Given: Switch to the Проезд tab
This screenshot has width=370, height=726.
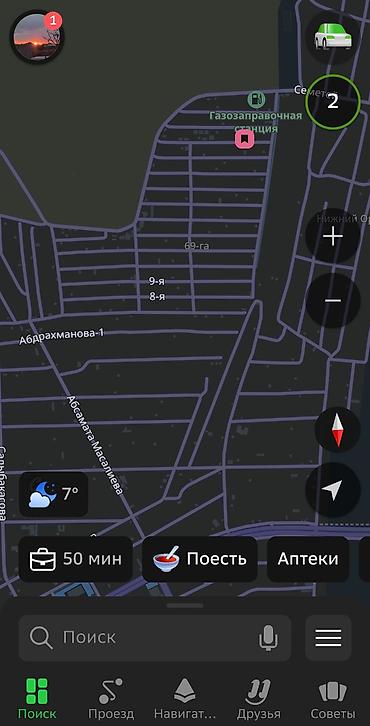Looking at the screenshot, I should point(111,698).
